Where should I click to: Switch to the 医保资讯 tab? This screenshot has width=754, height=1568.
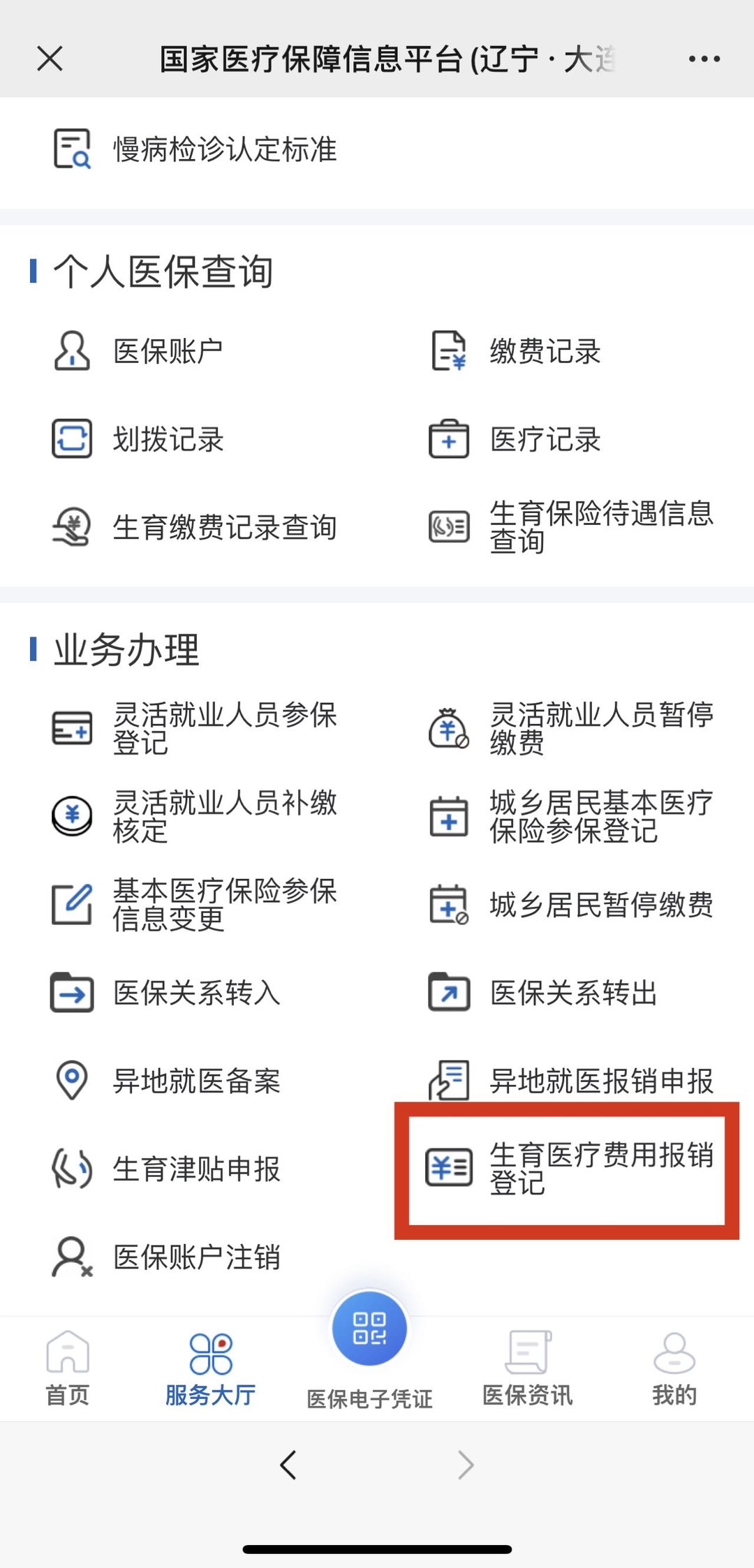pyautogui.click(x=528, y=1368)
